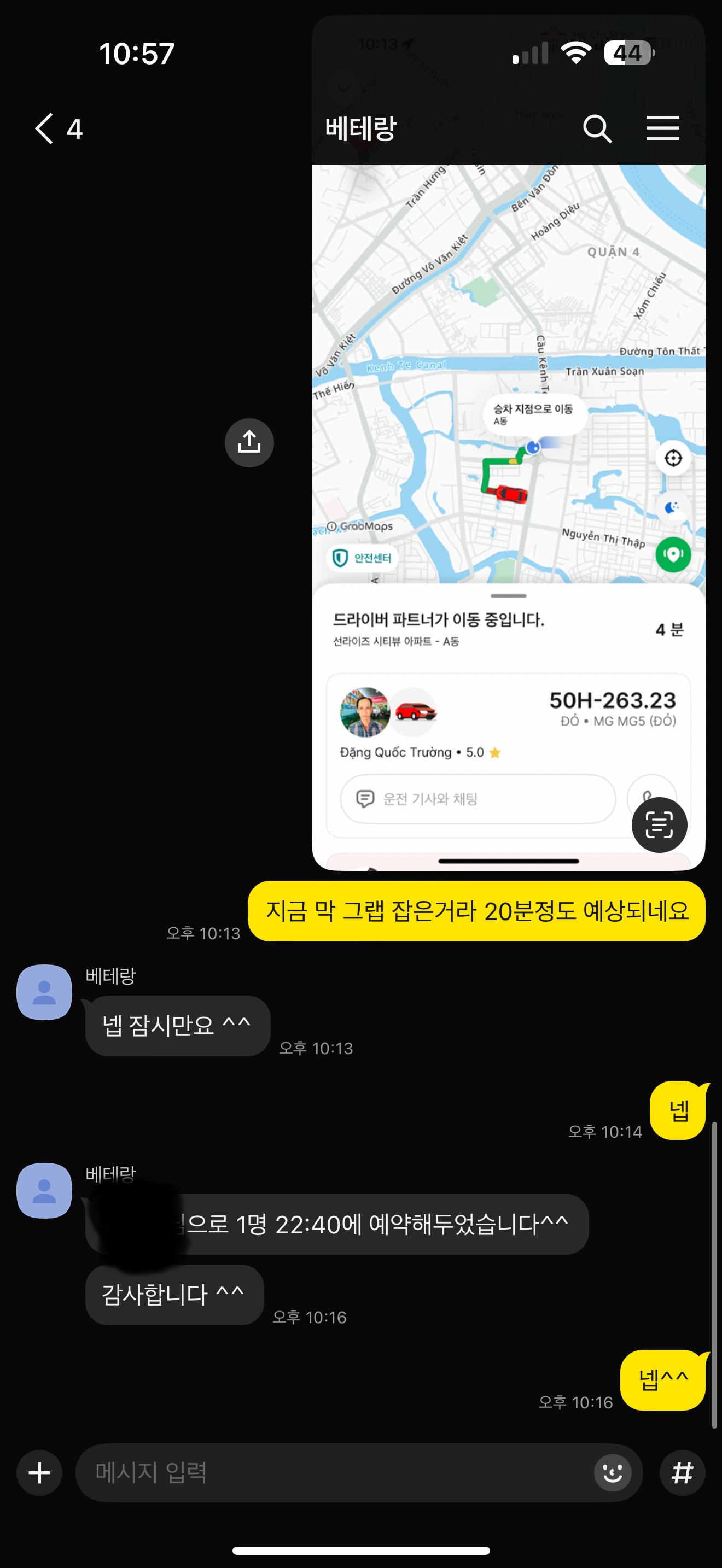Share the Grab screenshot image

[x=249, y=442]
